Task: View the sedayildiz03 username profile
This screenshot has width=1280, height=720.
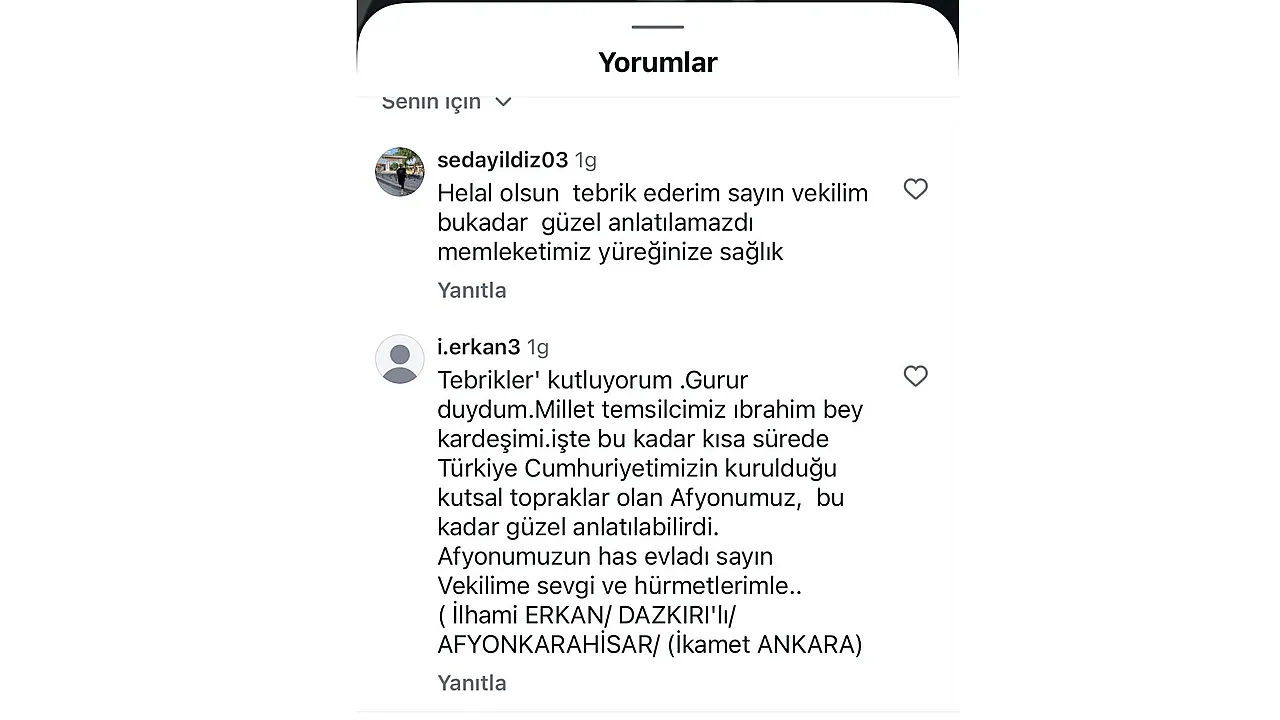Action: (x=502, y=160)
